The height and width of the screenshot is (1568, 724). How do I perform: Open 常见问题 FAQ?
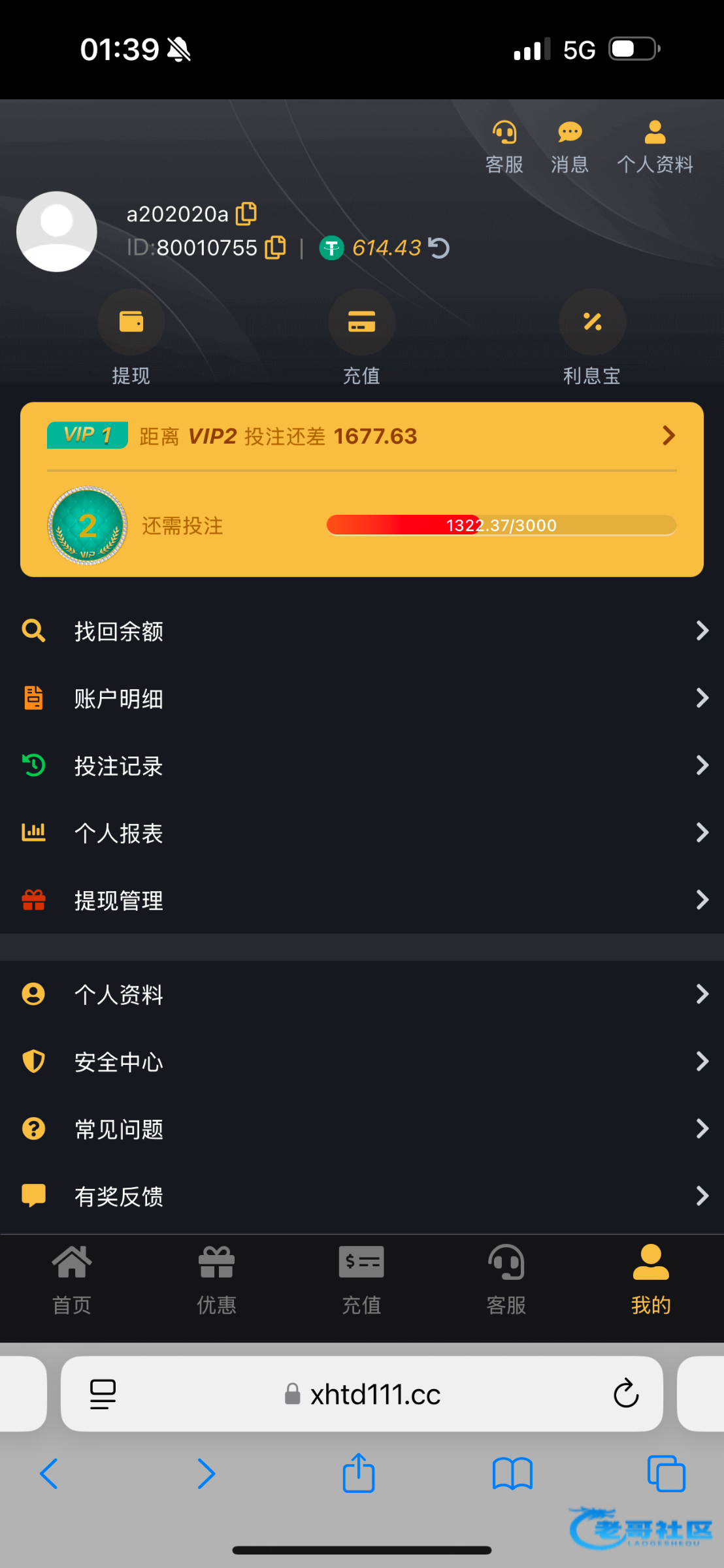[362, 1129]
